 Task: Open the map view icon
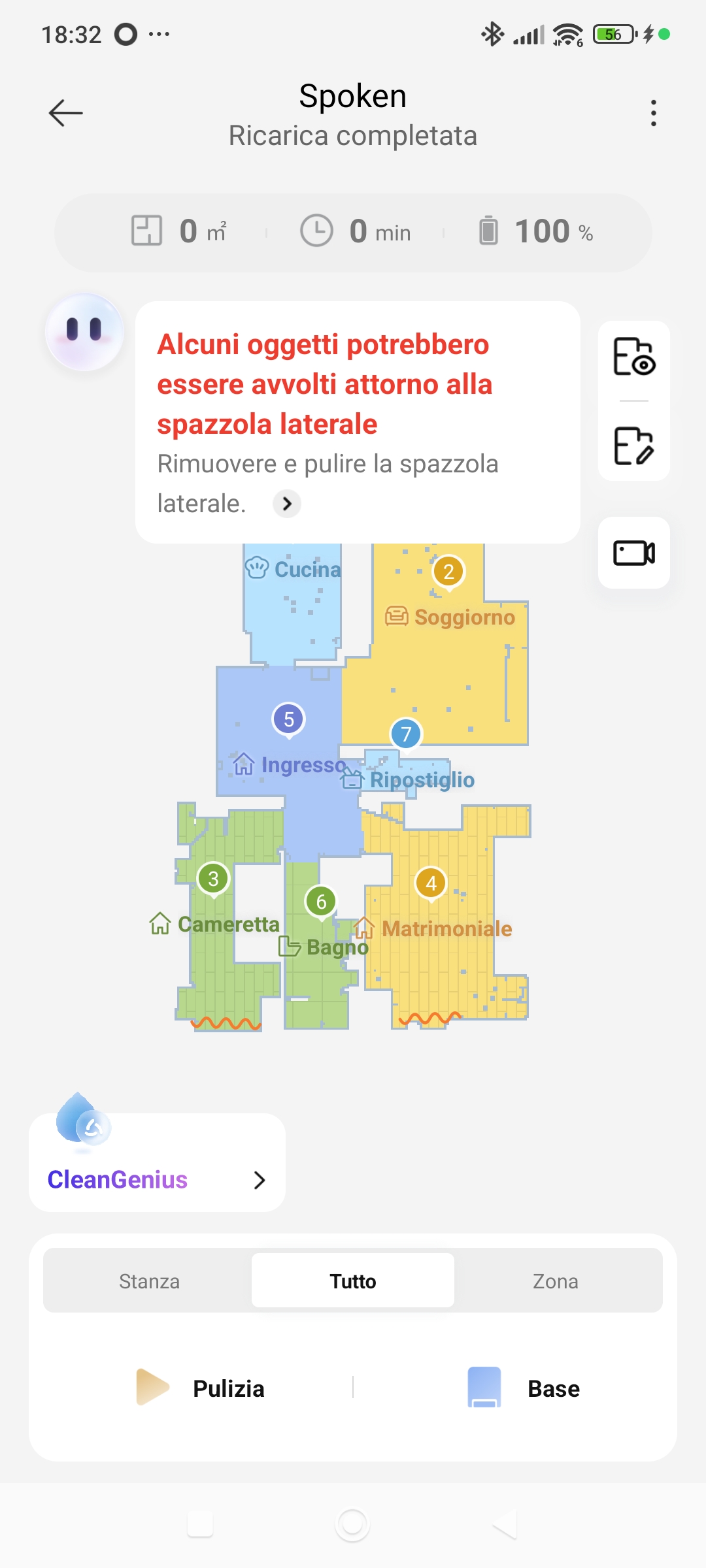coord(633,357)
